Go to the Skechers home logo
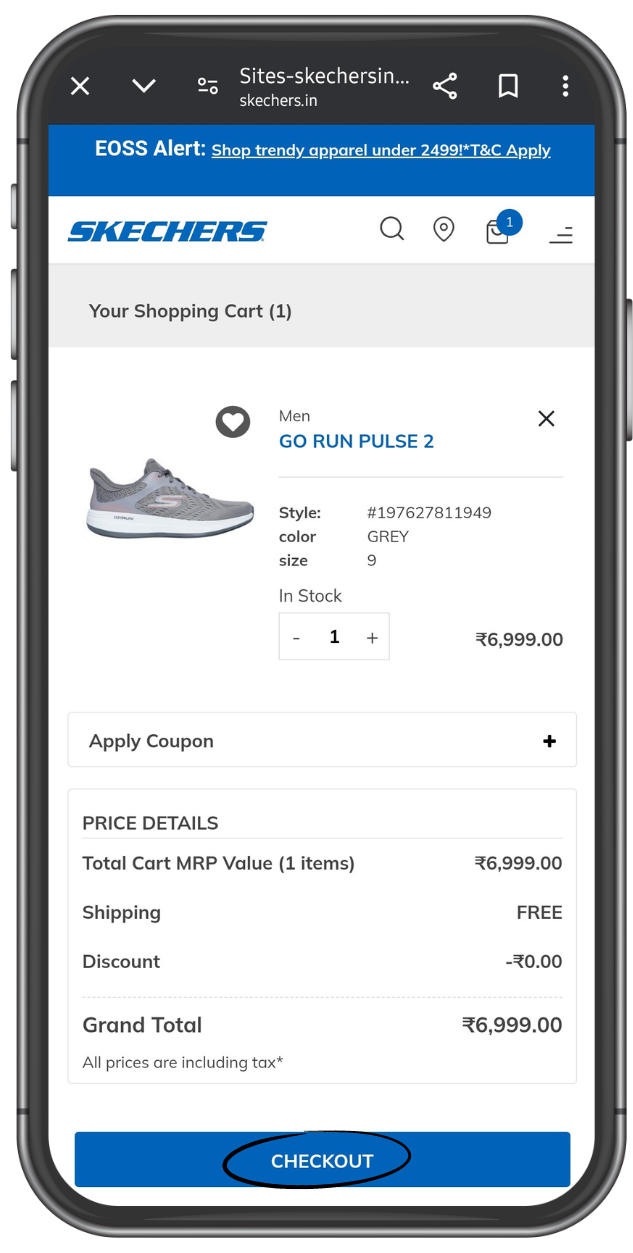 pos(167,231)
